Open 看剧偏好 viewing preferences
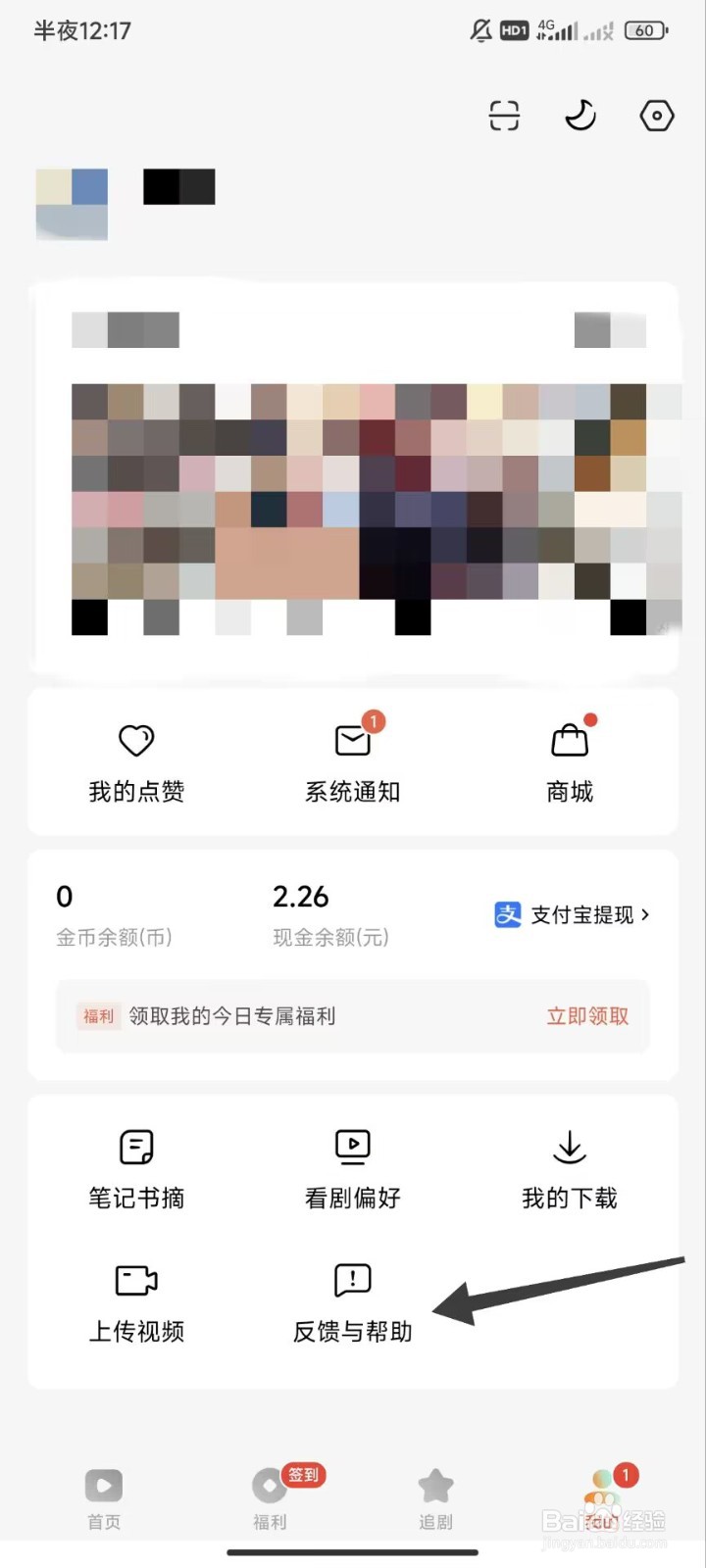 click(x=352, y=1168)
